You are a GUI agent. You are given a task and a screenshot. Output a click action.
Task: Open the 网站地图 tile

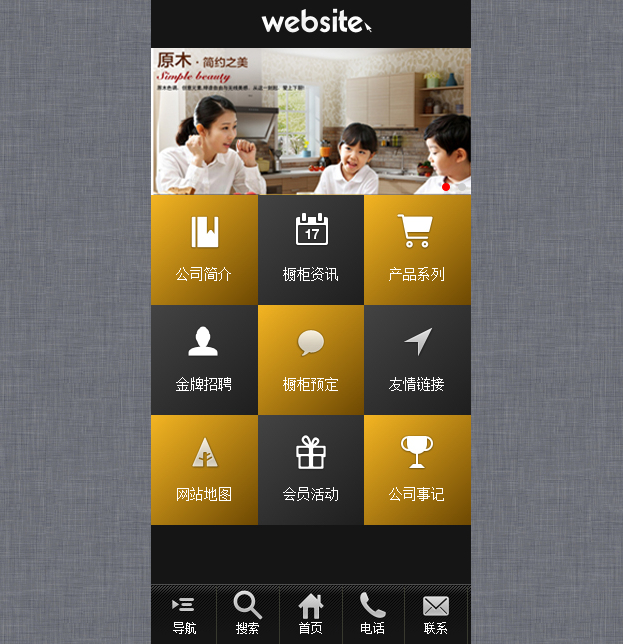pos(204,470)
